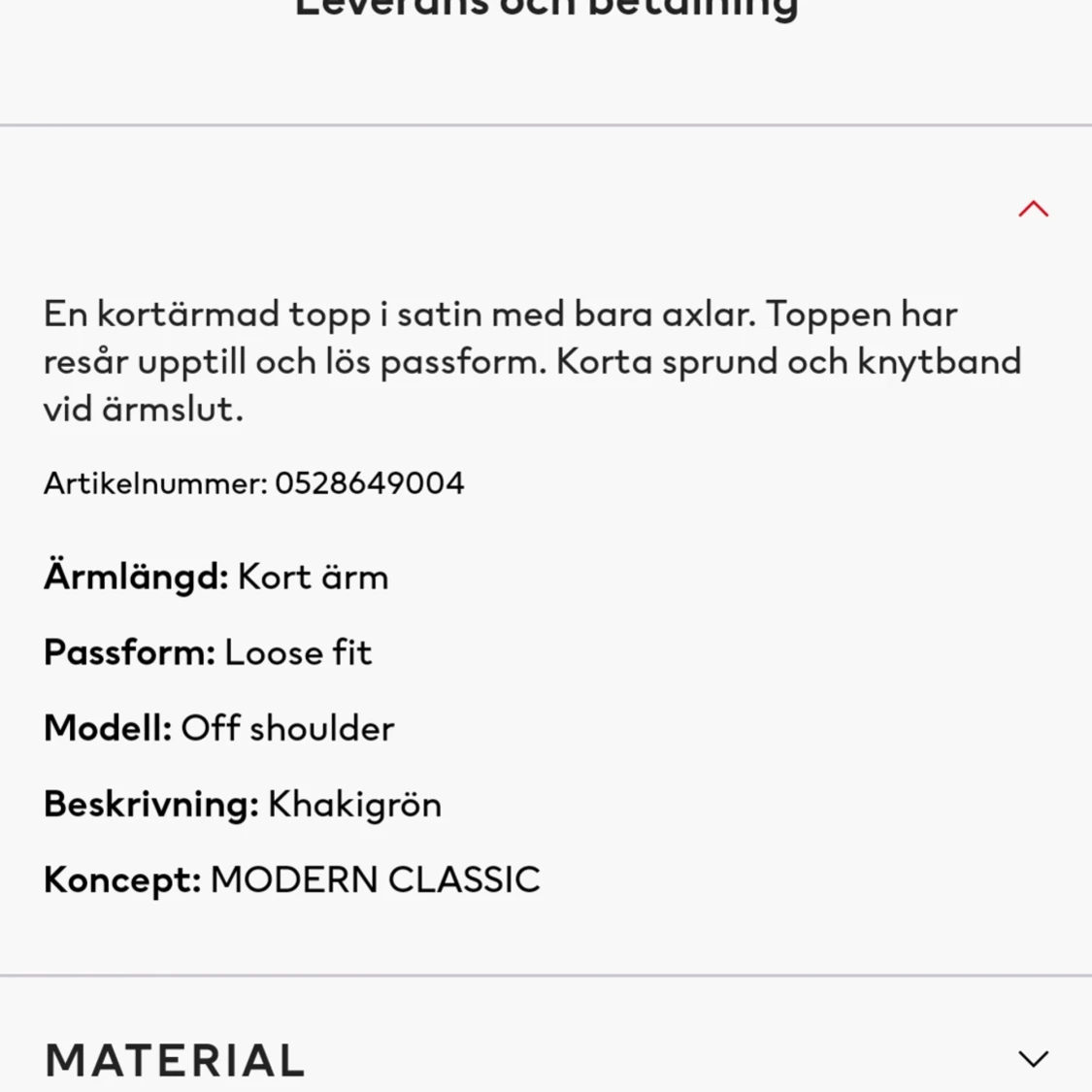Expand the MATERIAL section
This screenshot has height=1092, width=1092.
tap(1033, 1058)
